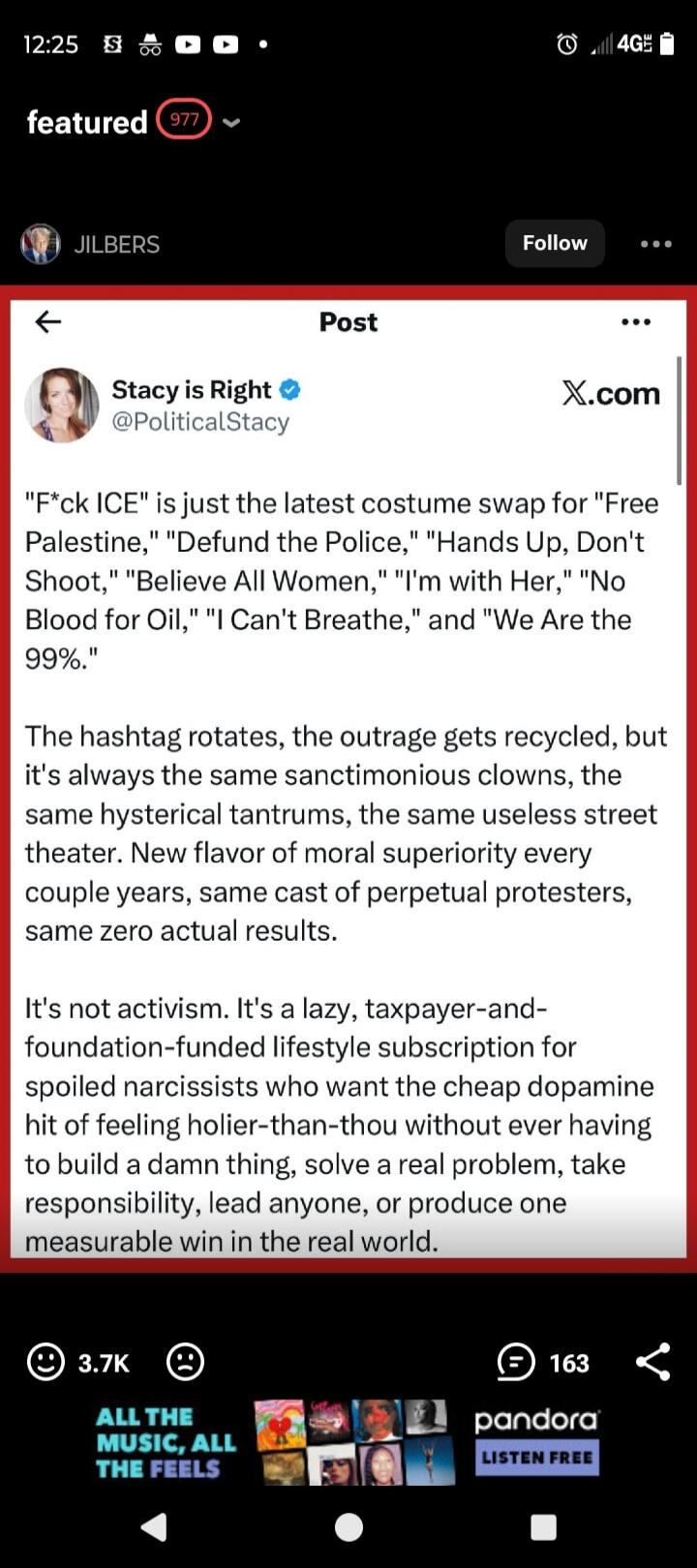
Task: Check the 977 notification count badge
Action: pyautogui.click(x=183, y=120)
